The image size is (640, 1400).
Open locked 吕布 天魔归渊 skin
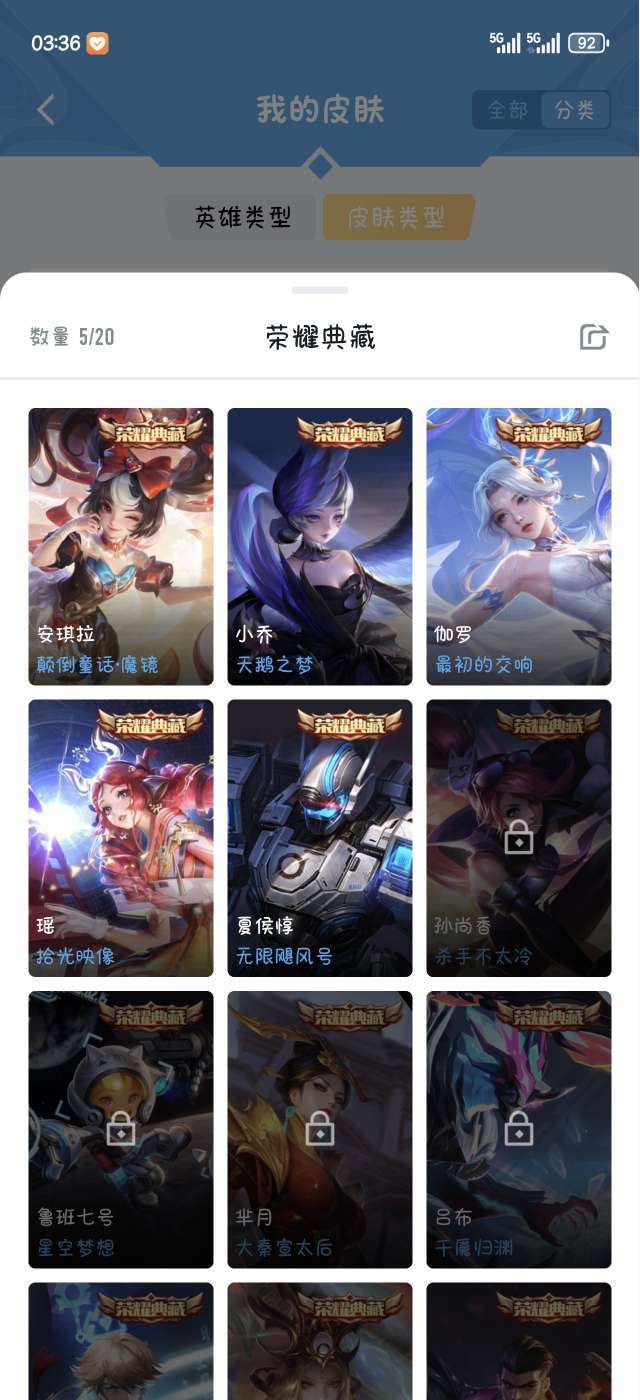[x=519, y=1129]
